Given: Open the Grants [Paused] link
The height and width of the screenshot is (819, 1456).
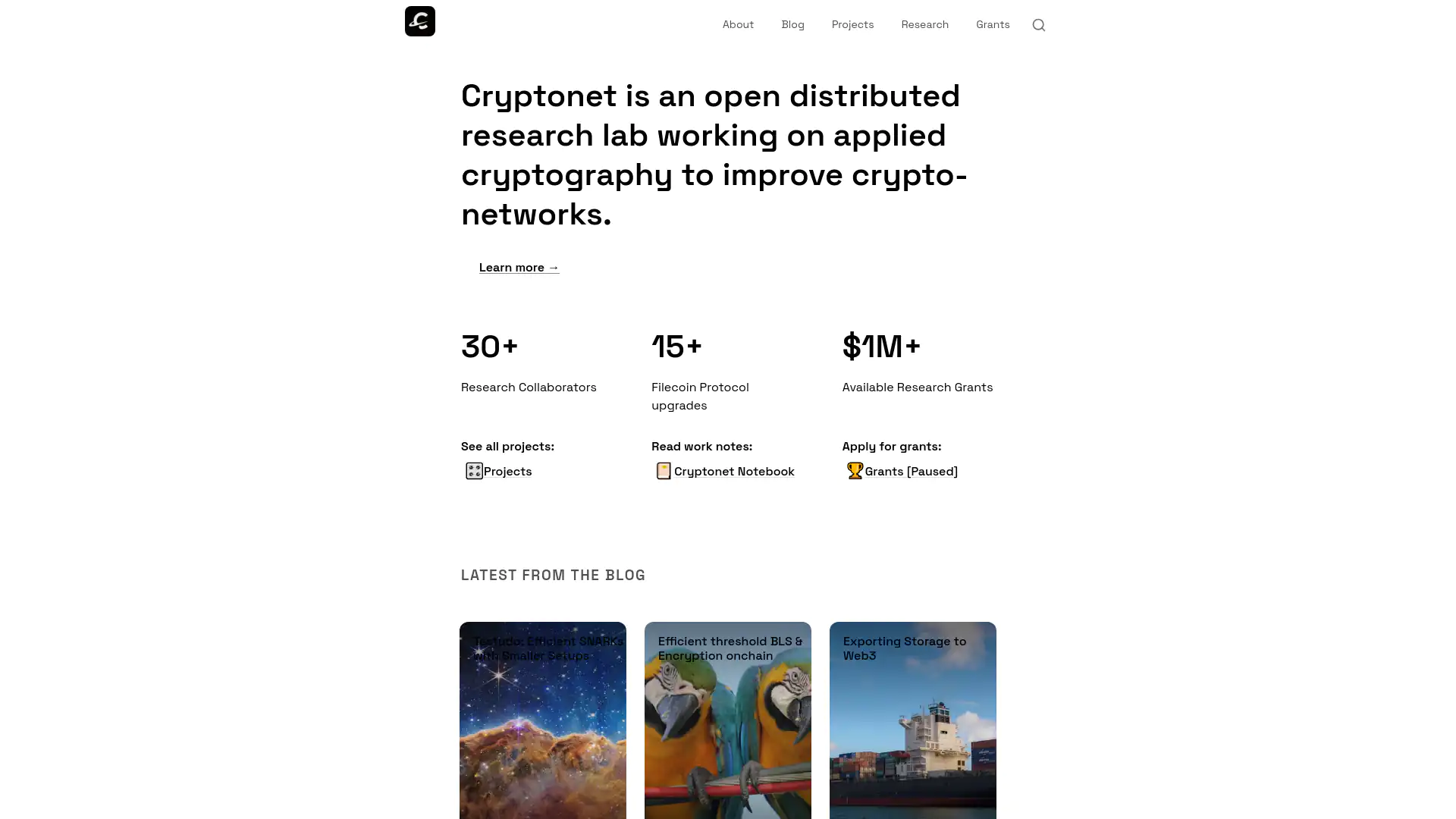Looking at the screenshot, I should [910, 471].
